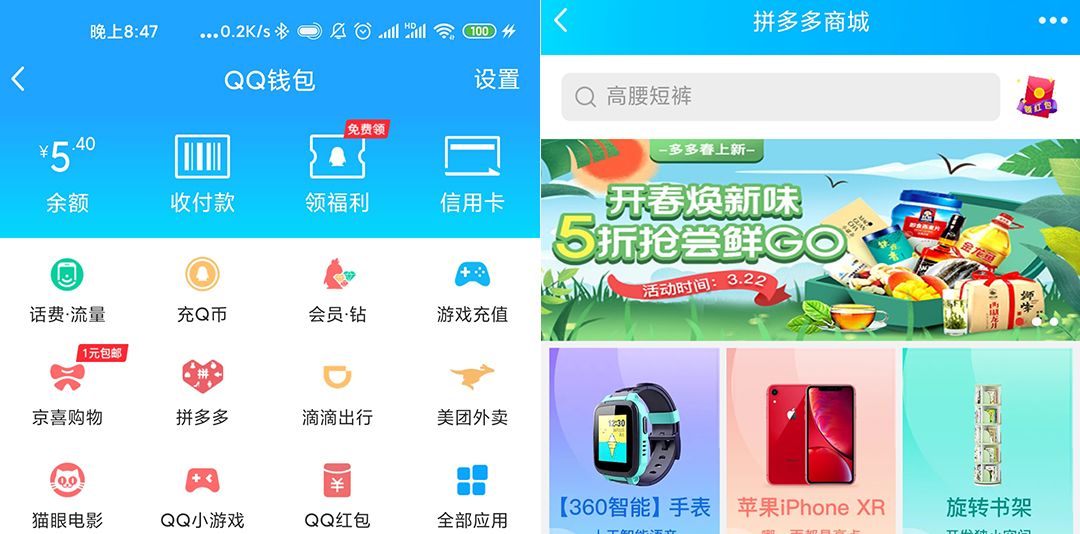
Task: Open 收付款 payment code
Action: coord(202,175)
